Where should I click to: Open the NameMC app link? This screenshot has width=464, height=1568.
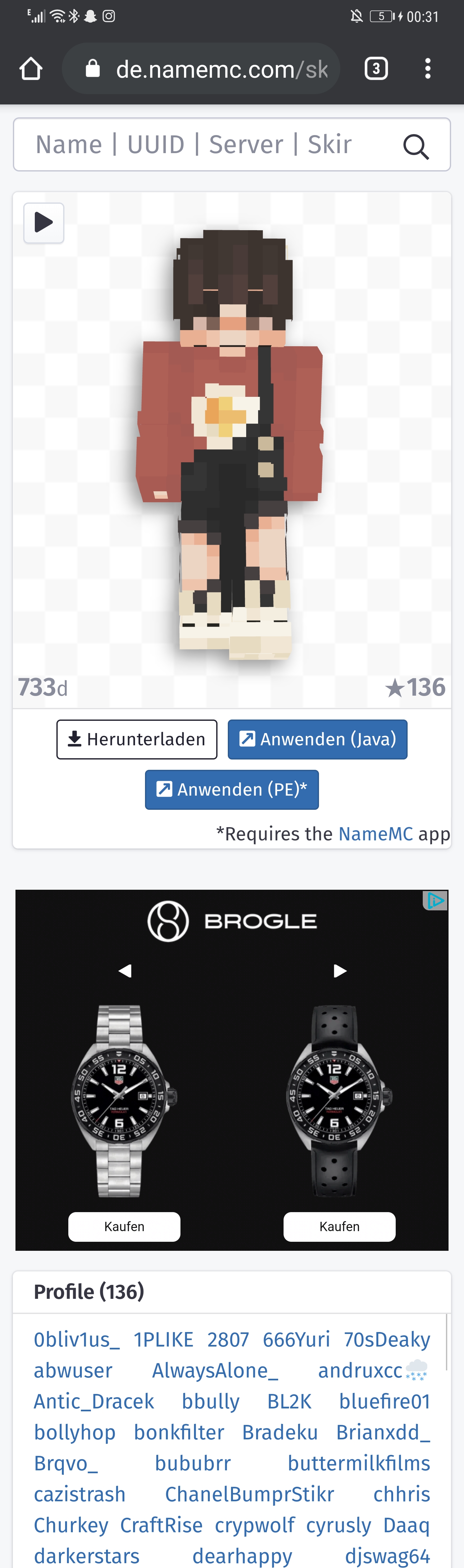375,833
